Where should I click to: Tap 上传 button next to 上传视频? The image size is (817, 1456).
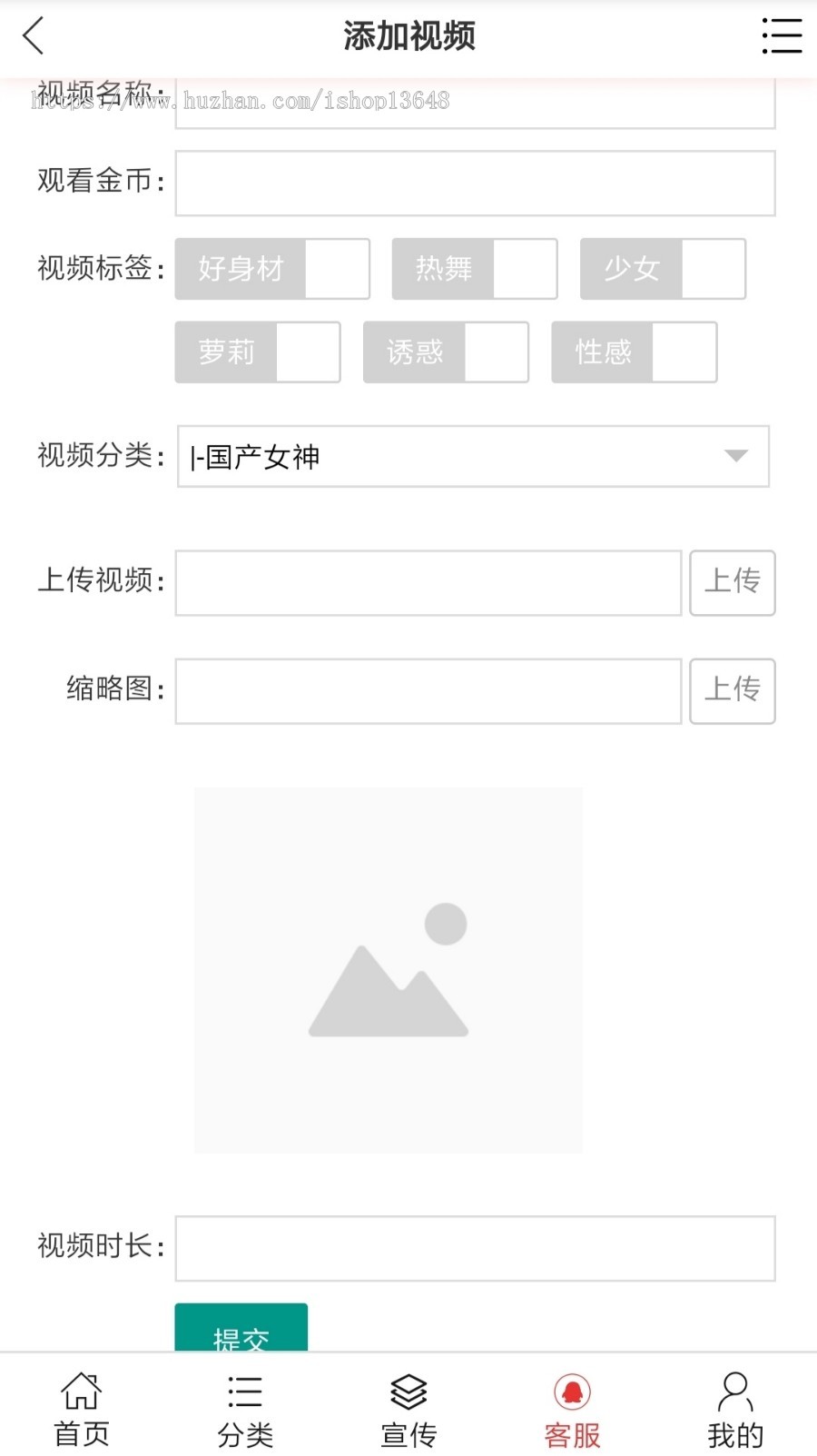tap(732, 582)
